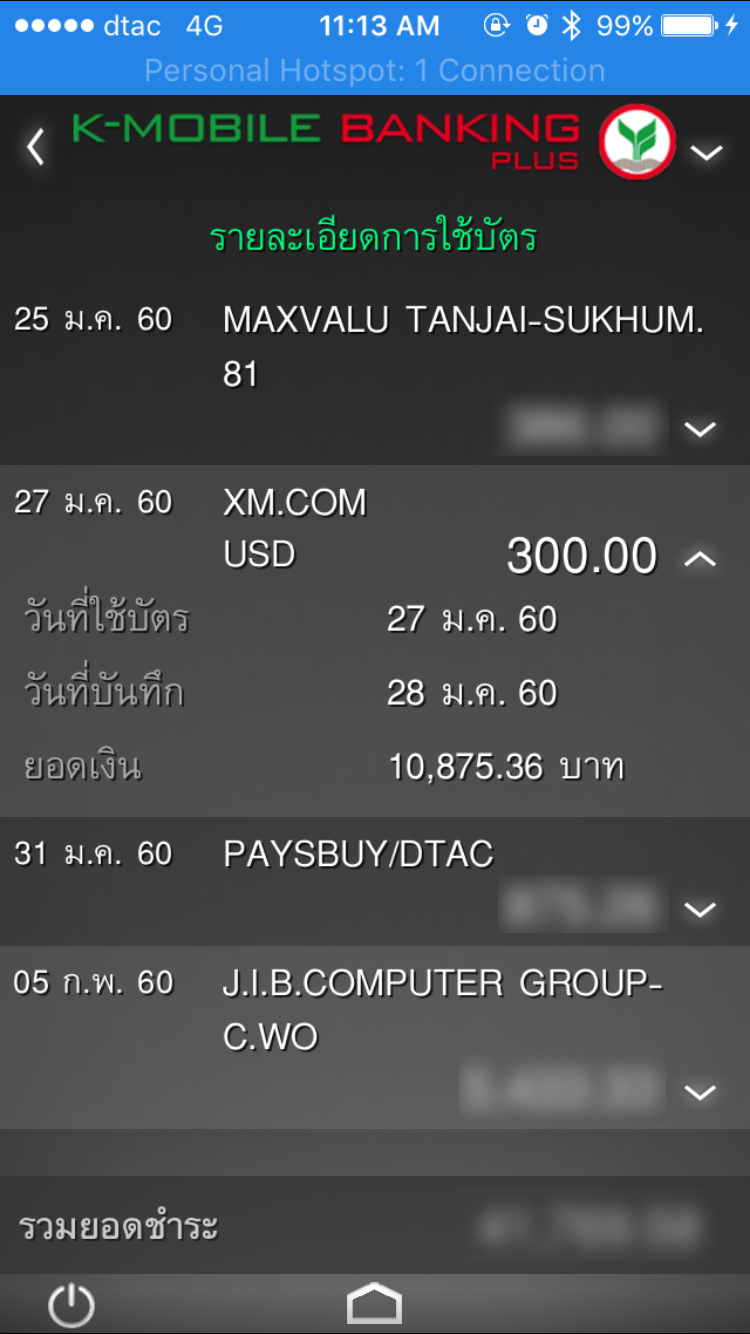Tap the power logout icon
This screenshot has height=1334, width=750.
[x=72, y=1305]
